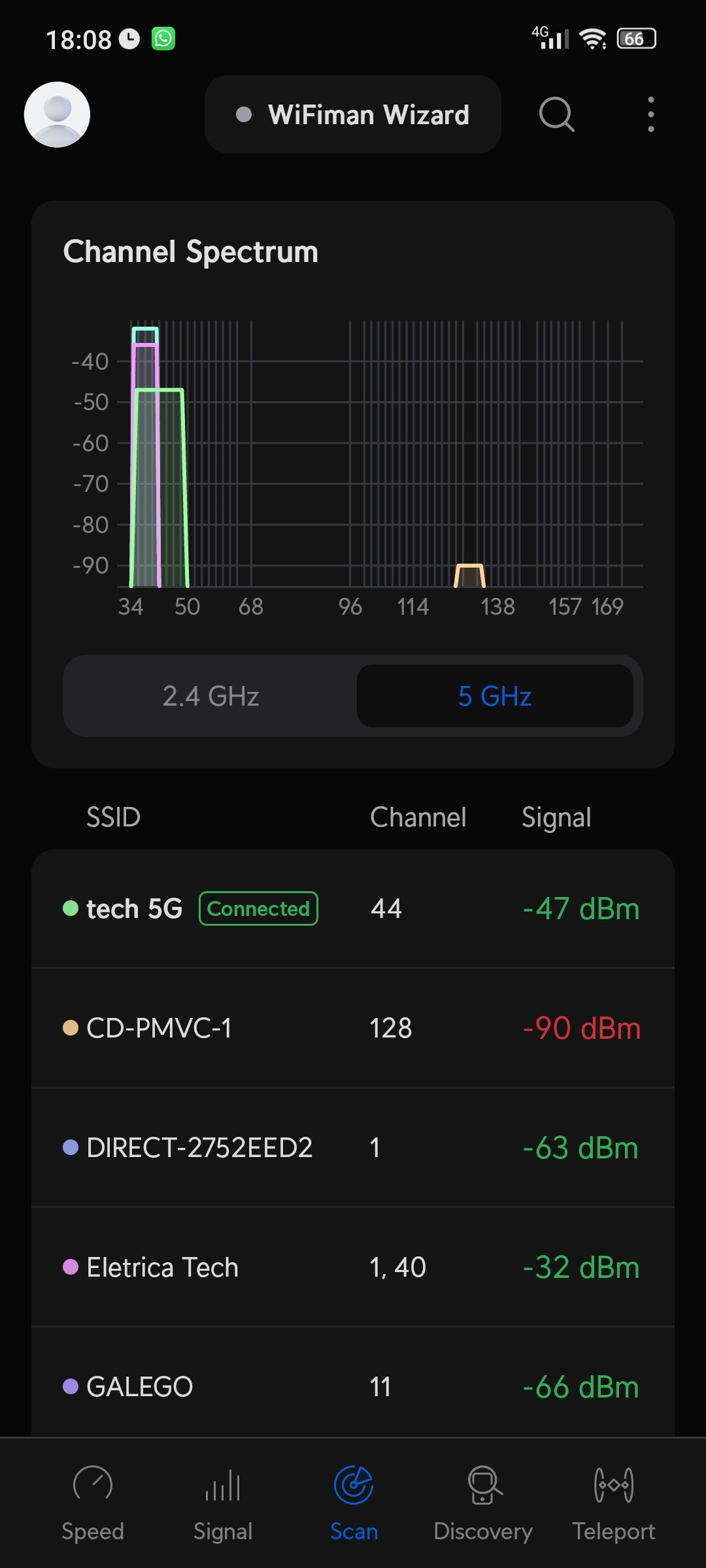The image size is (706, 1568).
Task: Open the search icon
Action: point(556,114)
